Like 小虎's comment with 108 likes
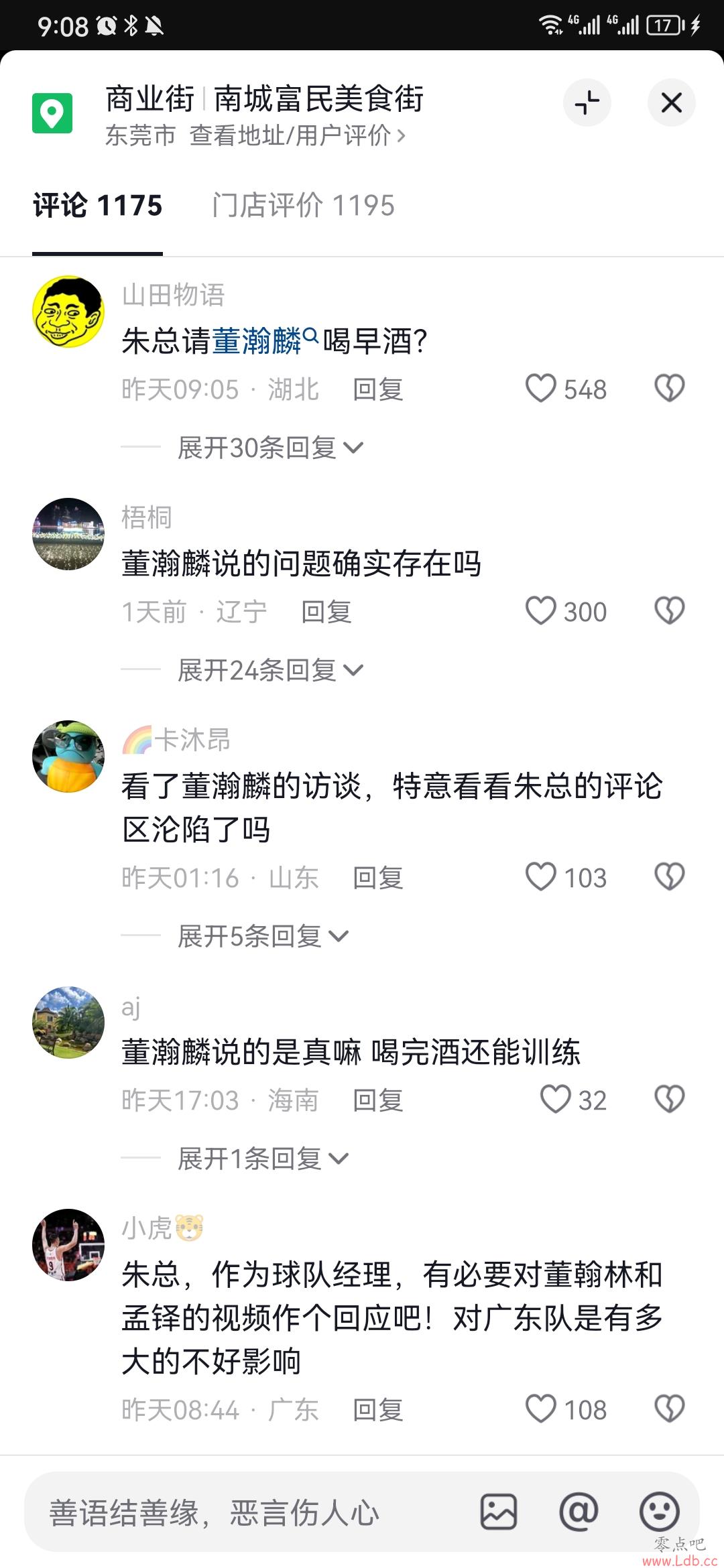The width and height of the screenshot is (724, 1568). pyautogui.click(x=541, y=1409)
